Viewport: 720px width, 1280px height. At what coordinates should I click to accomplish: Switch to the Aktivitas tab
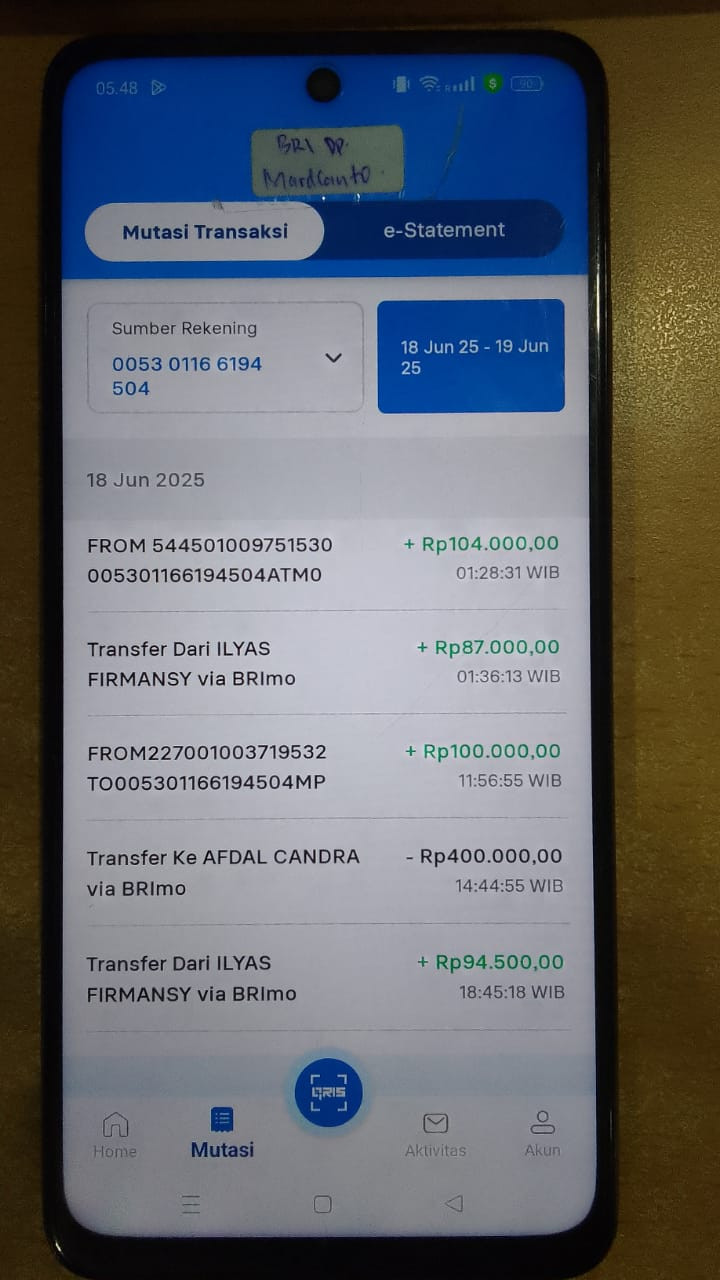pos(435,1135)
